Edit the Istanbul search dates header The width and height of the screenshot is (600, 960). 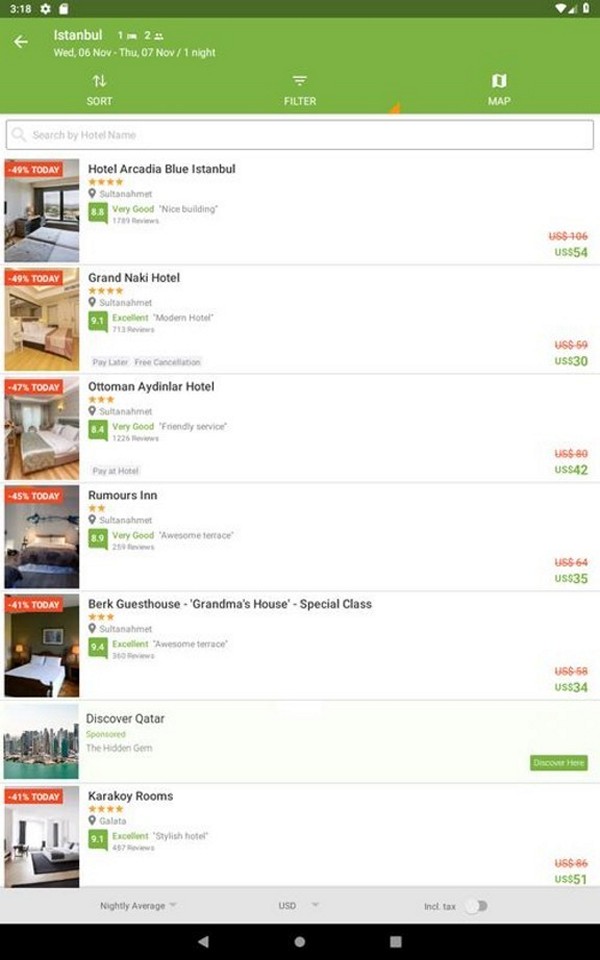coord(135,43)
